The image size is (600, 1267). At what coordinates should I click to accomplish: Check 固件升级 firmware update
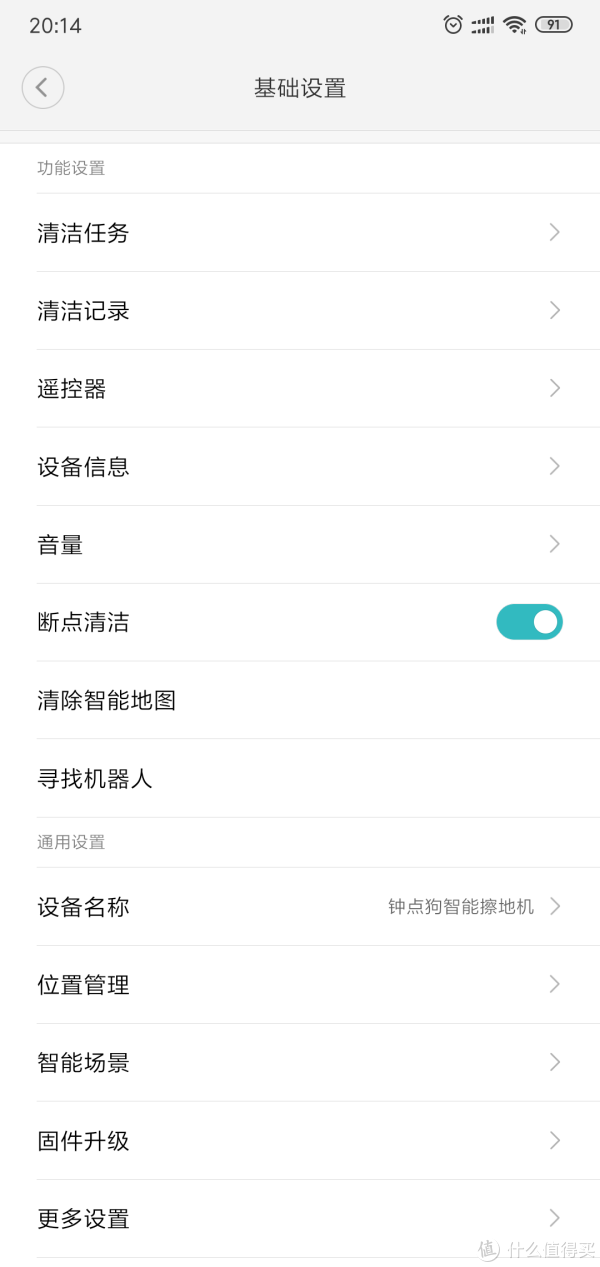click(300, 1141)
